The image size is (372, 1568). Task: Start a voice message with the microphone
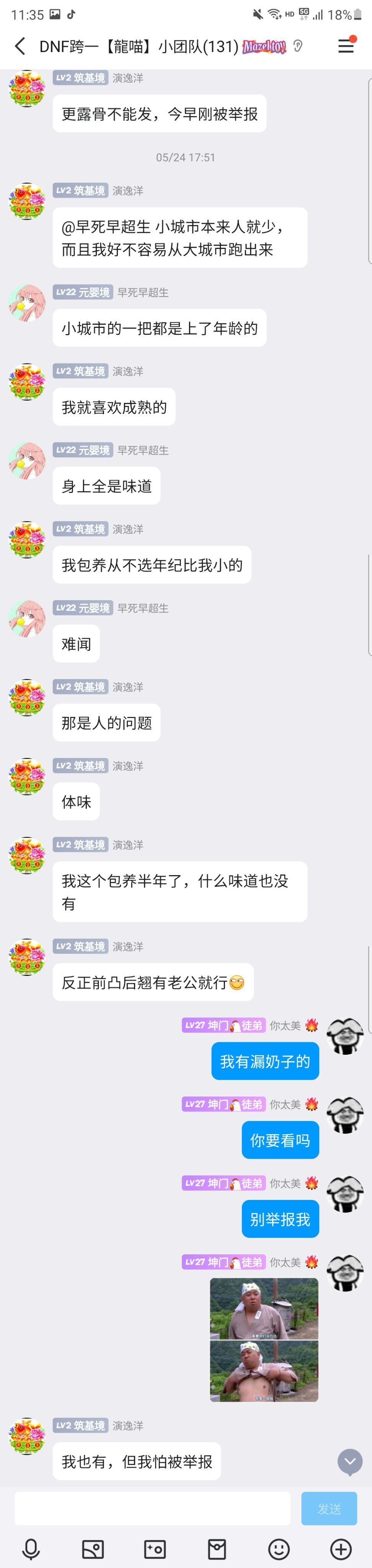31,1548
